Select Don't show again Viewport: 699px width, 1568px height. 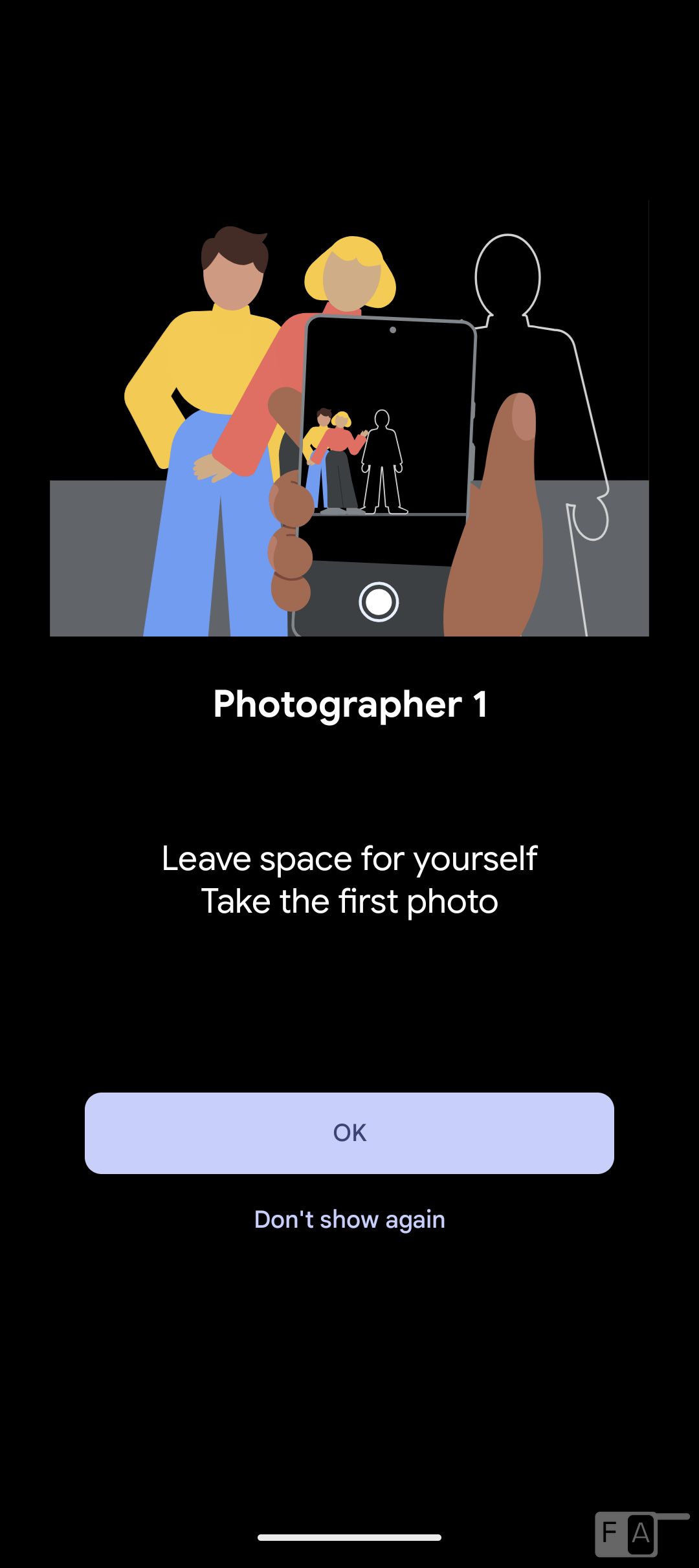349,1219
